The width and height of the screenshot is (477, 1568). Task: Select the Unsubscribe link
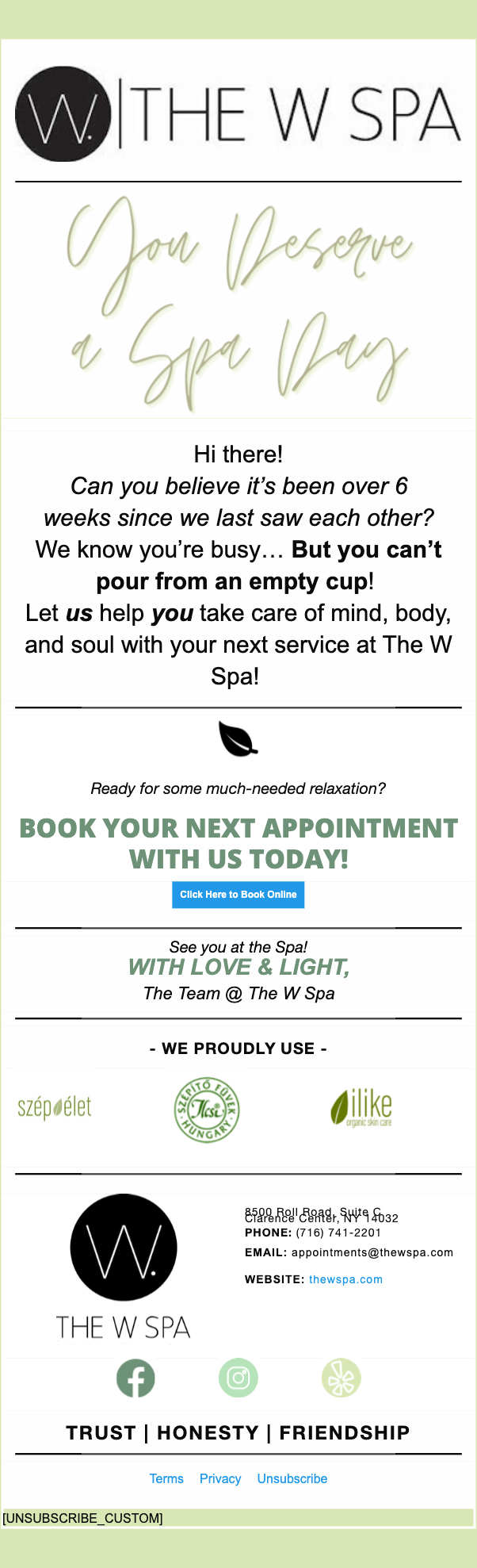292,1478
